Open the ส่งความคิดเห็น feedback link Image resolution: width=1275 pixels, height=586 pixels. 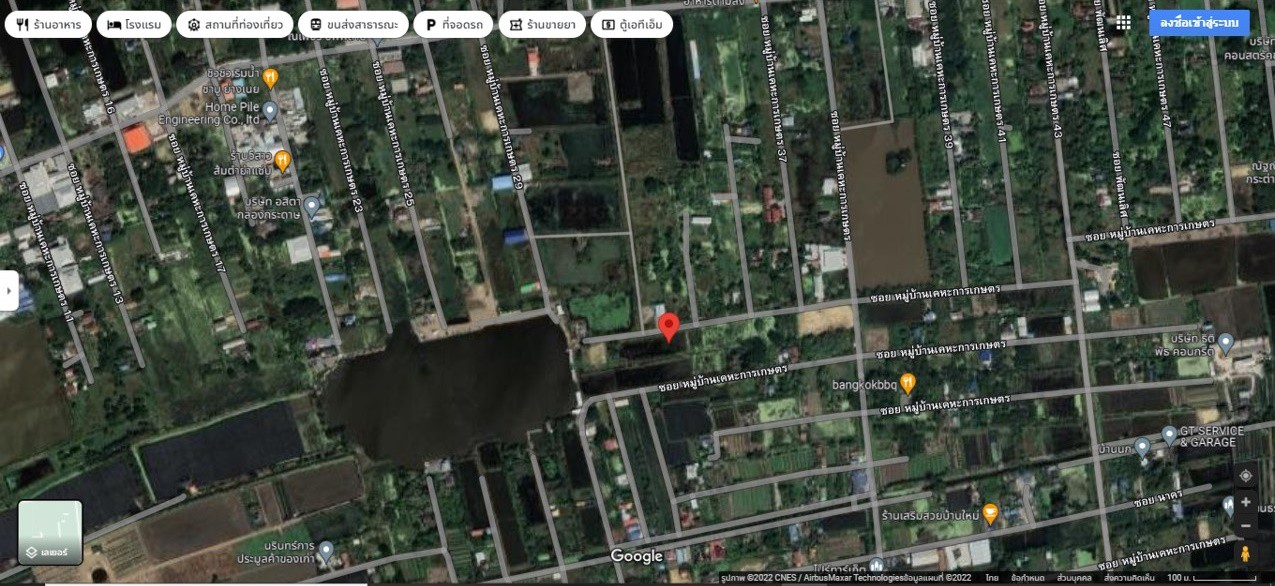(1130, 578)
